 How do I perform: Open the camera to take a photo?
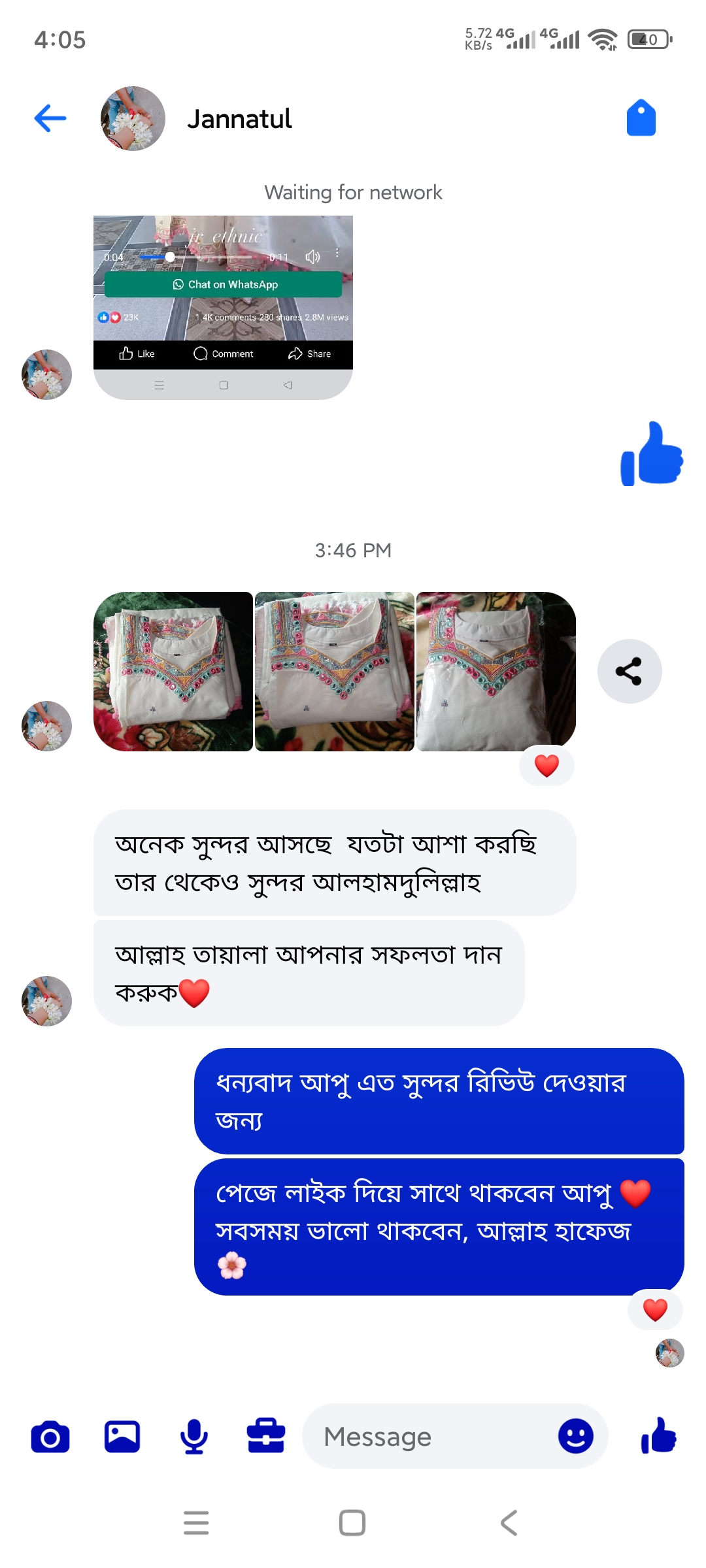point(50,1437)
